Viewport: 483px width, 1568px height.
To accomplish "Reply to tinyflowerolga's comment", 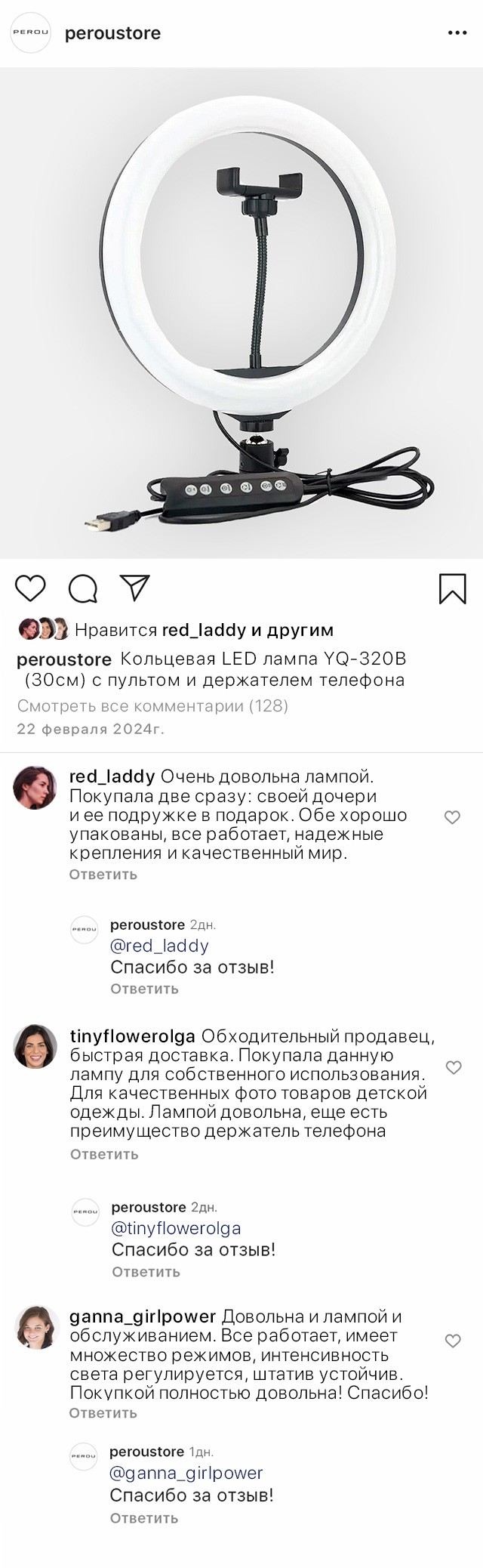I will (x=104, y=1154).
